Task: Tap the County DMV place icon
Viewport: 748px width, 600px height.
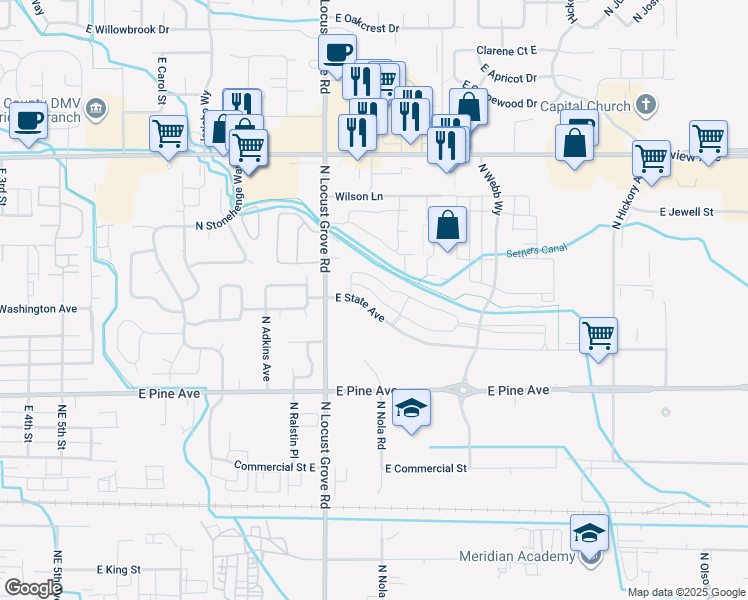Action: (x=96, y=108)
